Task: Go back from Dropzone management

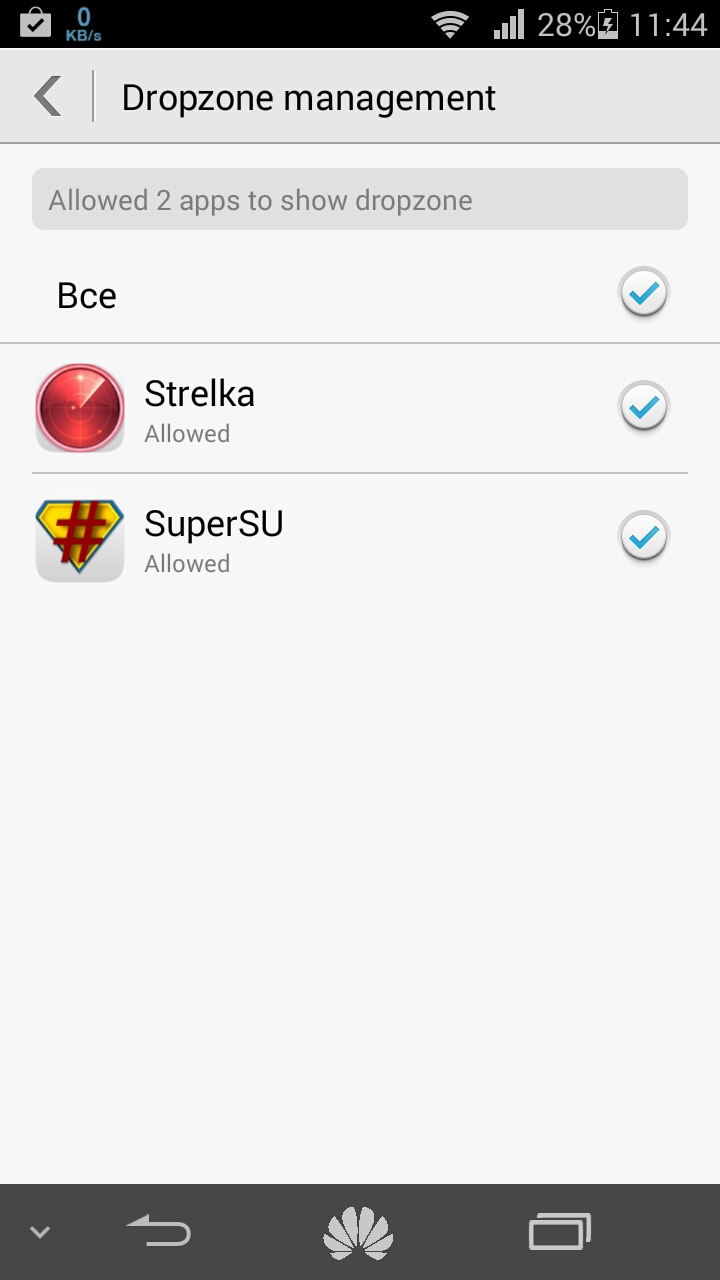Action: [47, 97]
